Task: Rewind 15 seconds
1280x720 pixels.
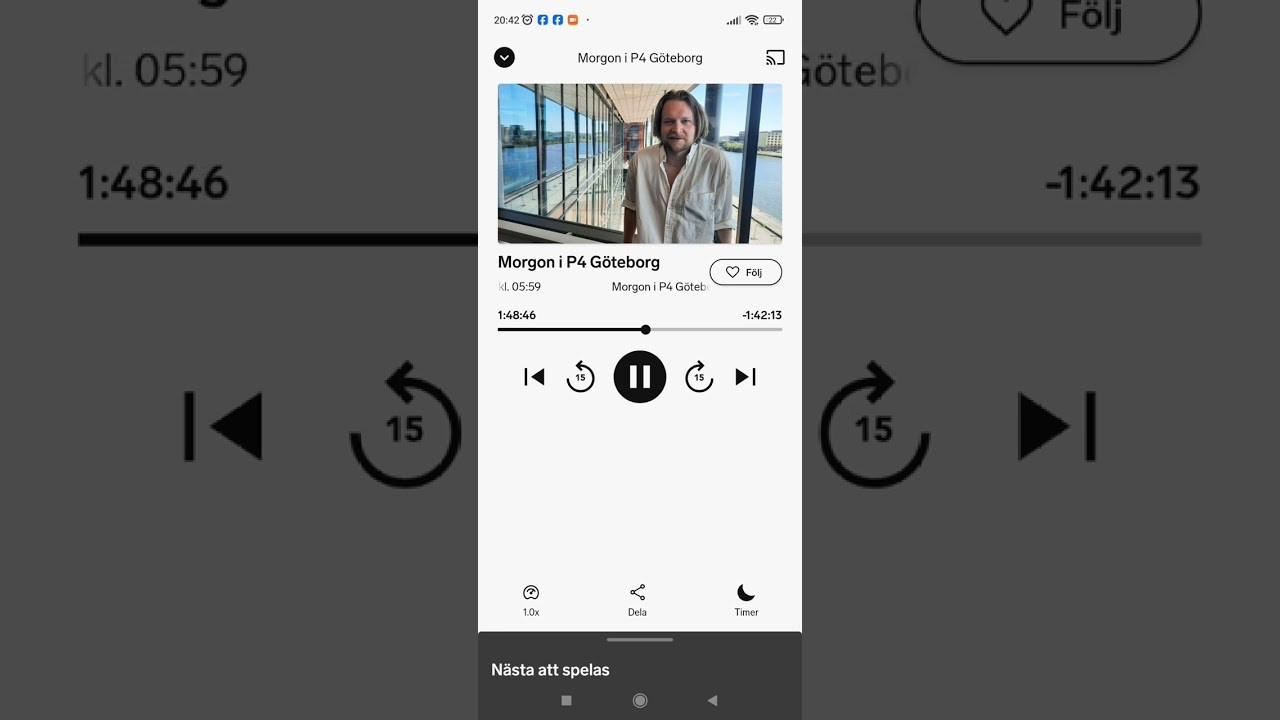Action: [x=580, y=377]
